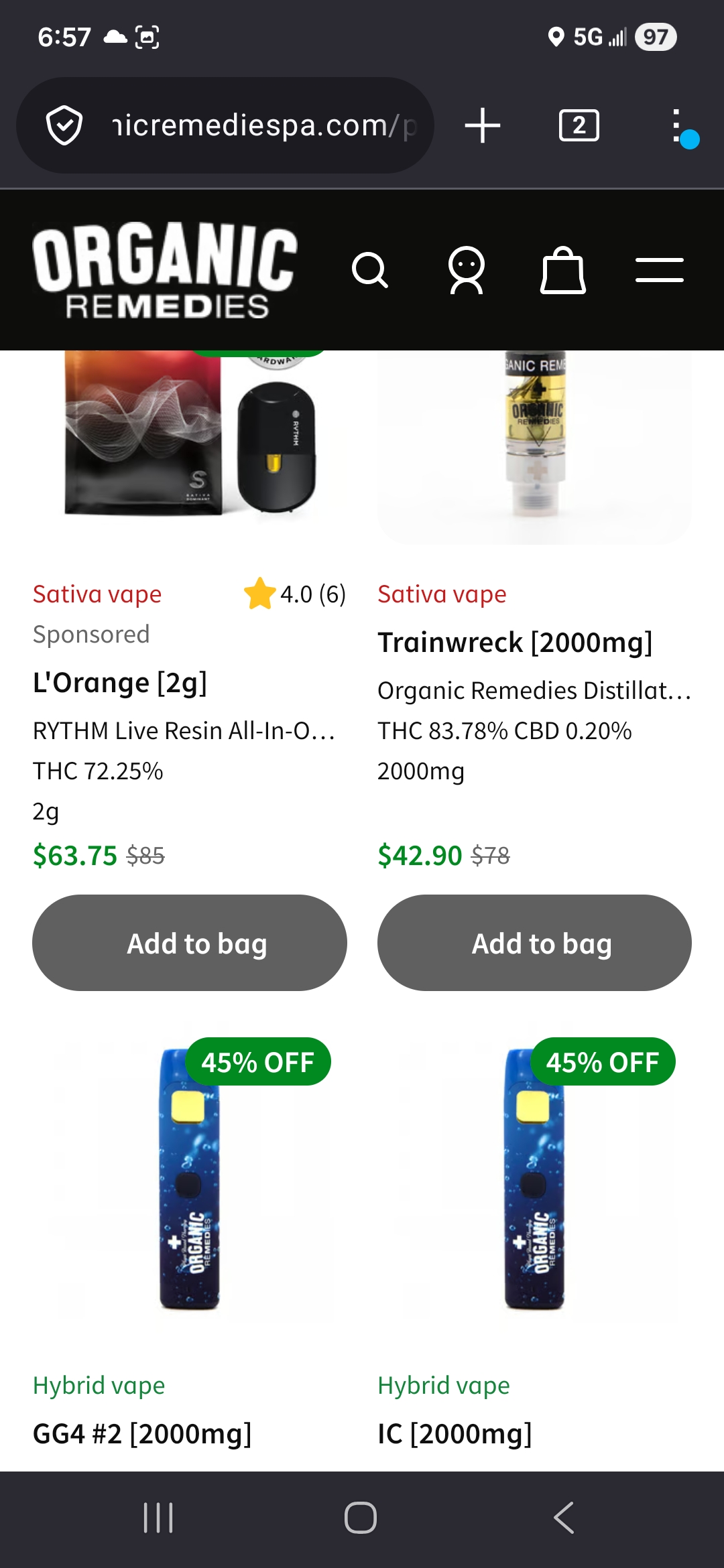Open the GG4 #2 [2000mg] vape
This screenshot has width=724, height=1568.
[142, 1433]
